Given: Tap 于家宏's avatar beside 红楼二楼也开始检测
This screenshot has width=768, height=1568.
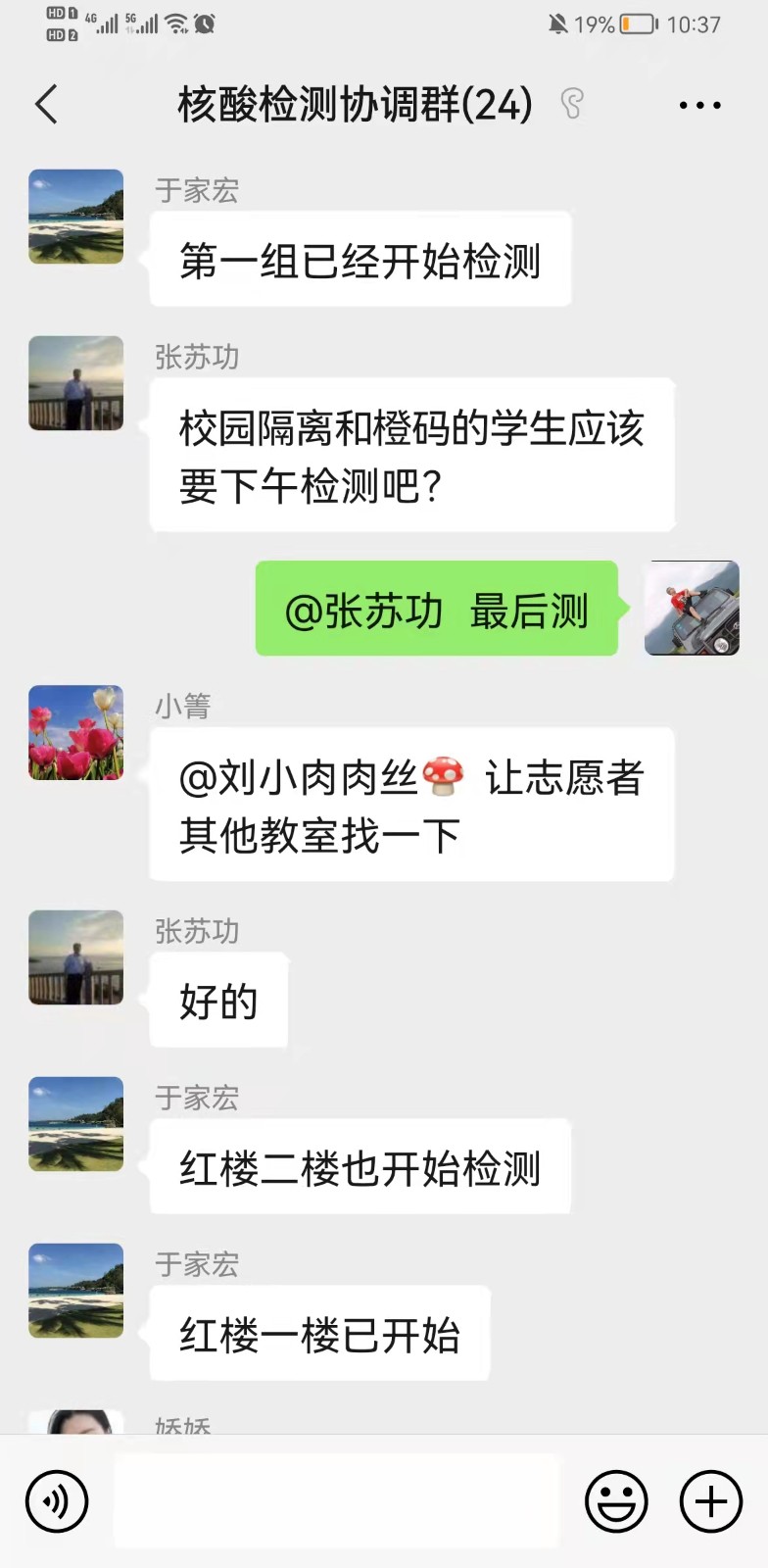Looking at the screenshot, I should (76, 1124).
